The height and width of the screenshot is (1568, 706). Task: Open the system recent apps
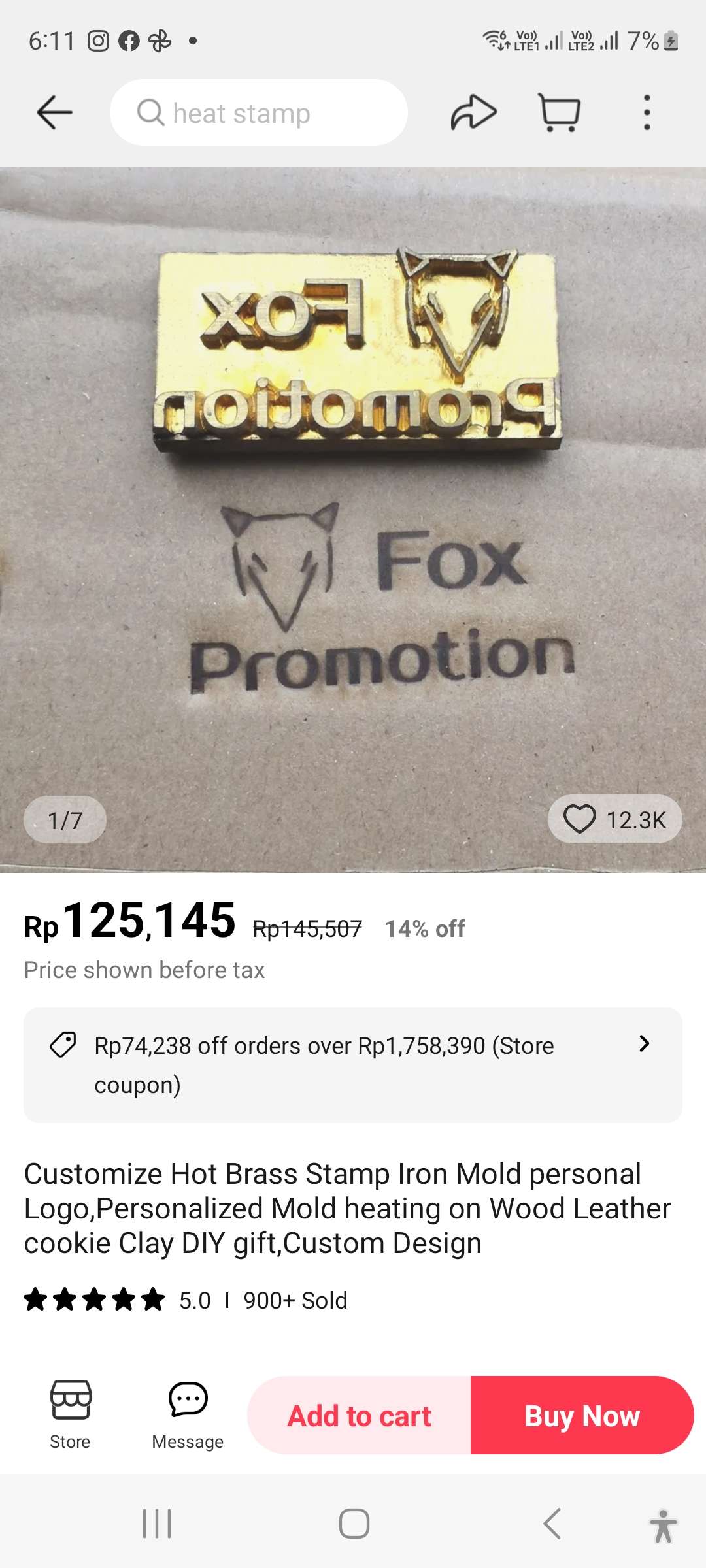(157, 1524)
